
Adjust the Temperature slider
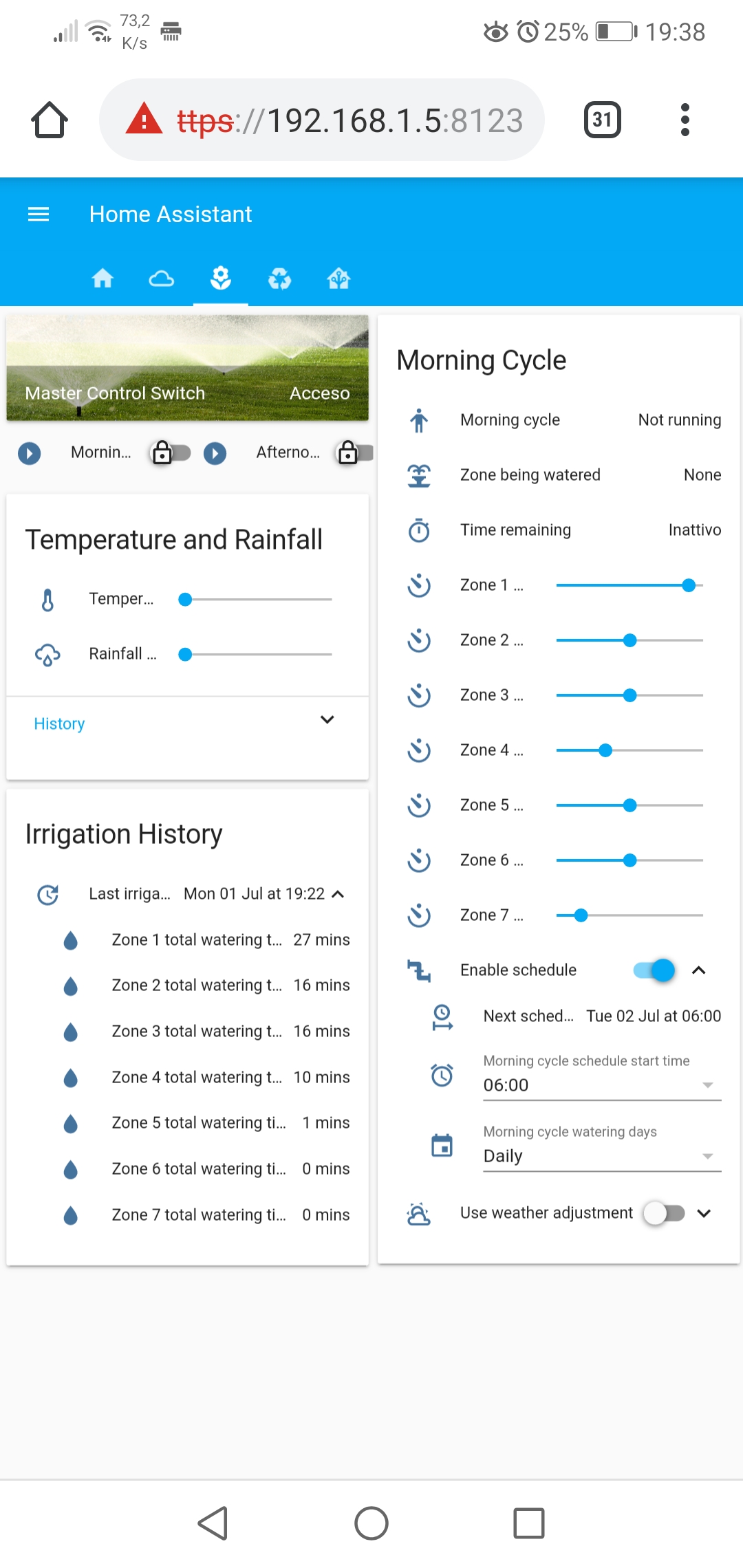[185, 600]
